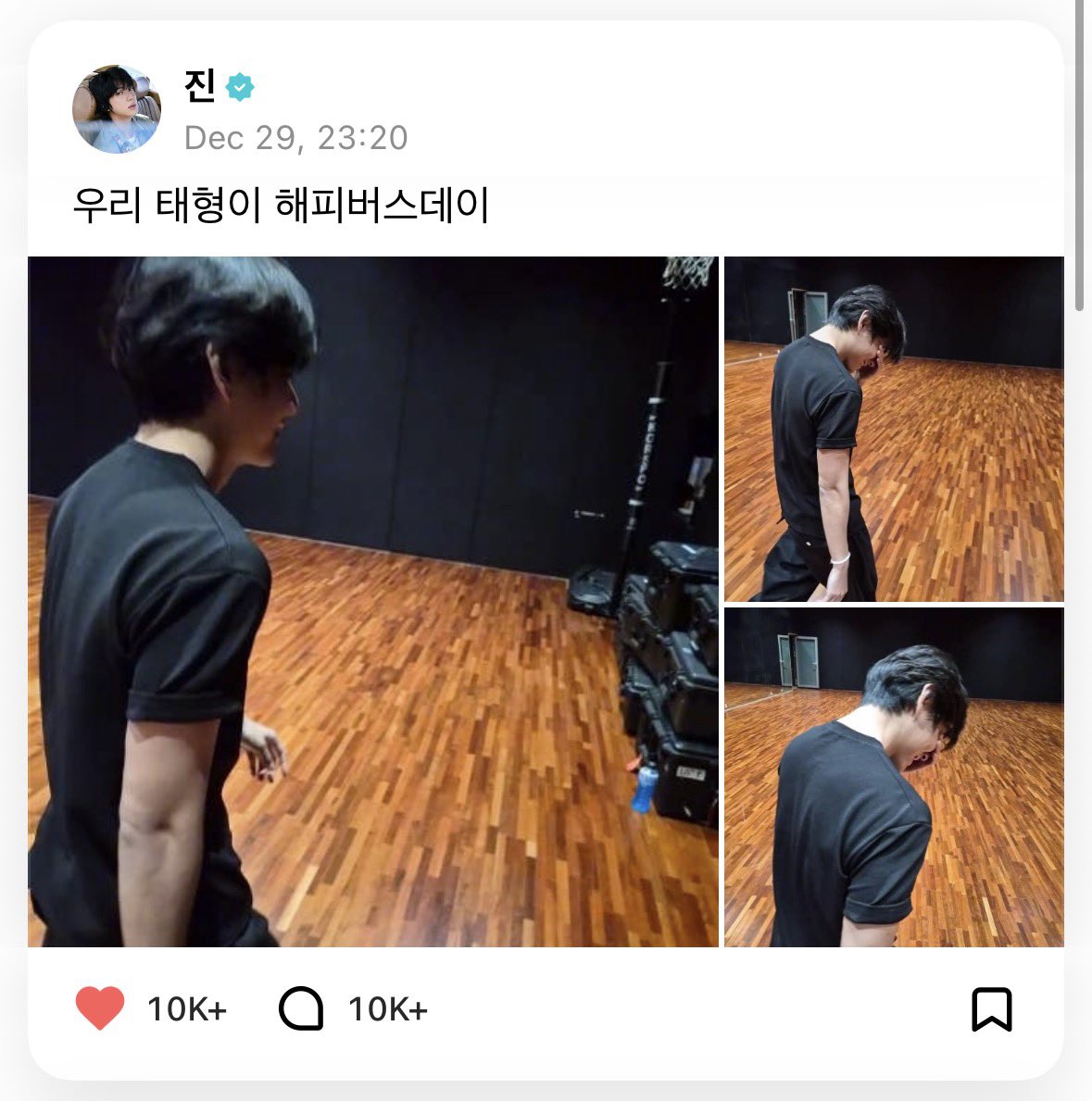Viewport: 1092px width, 1101px height.
Task: Open 진's profile picture
Action: [117, 109]
